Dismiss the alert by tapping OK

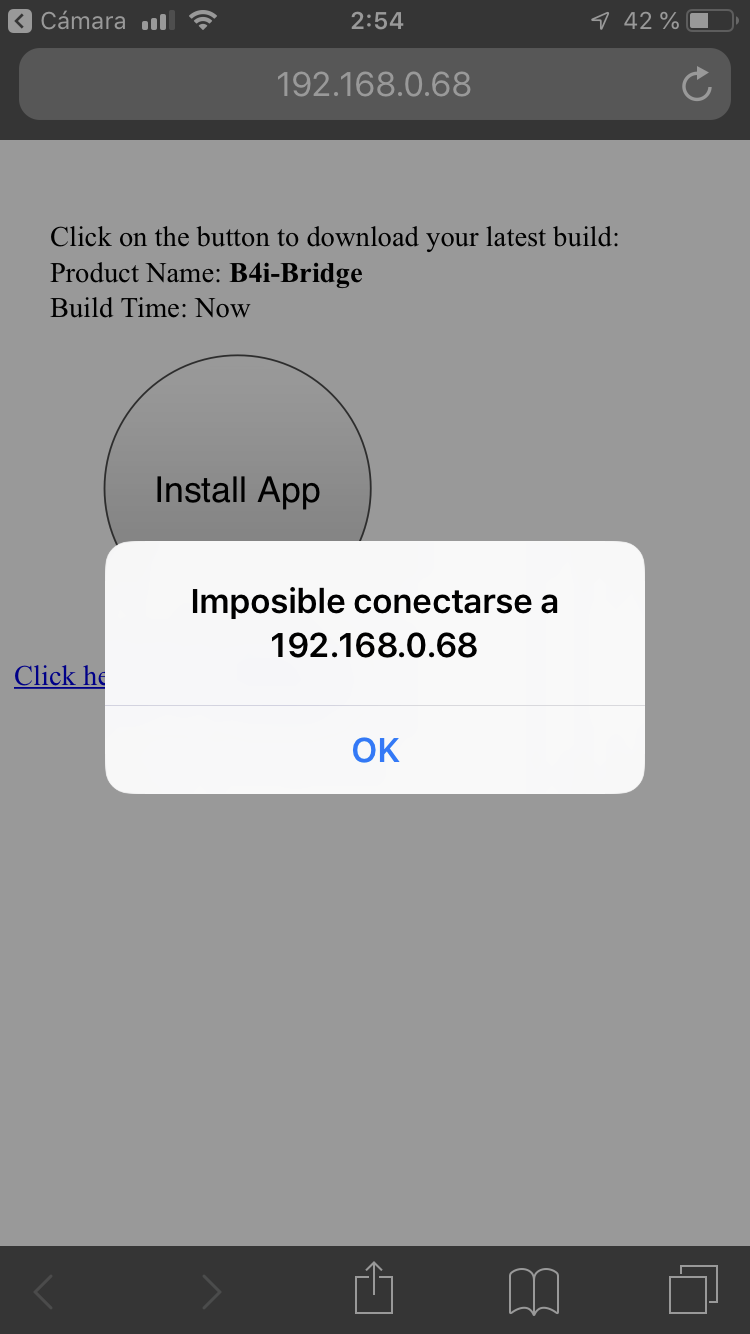coord(375,750)
